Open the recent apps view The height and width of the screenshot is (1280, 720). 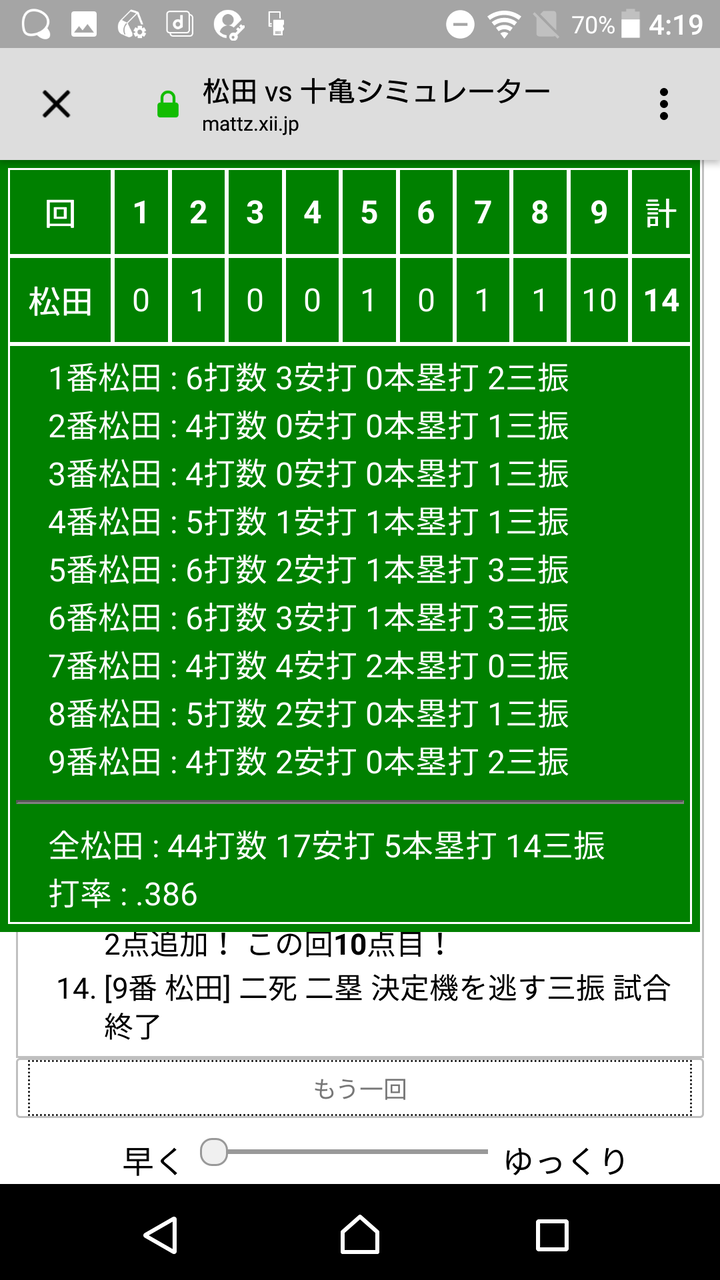click(x=552, y=1234)
